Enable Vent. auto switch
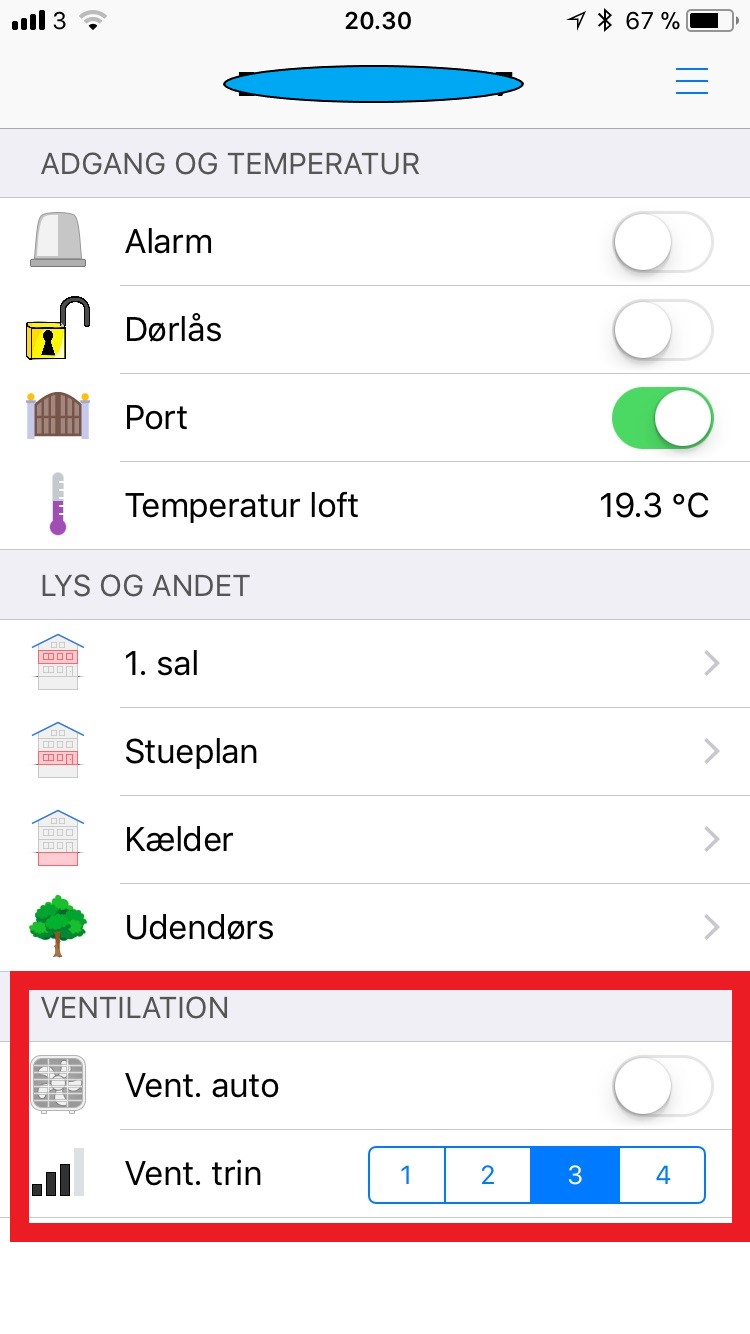750x1334 pixels. coord(662,1086)
